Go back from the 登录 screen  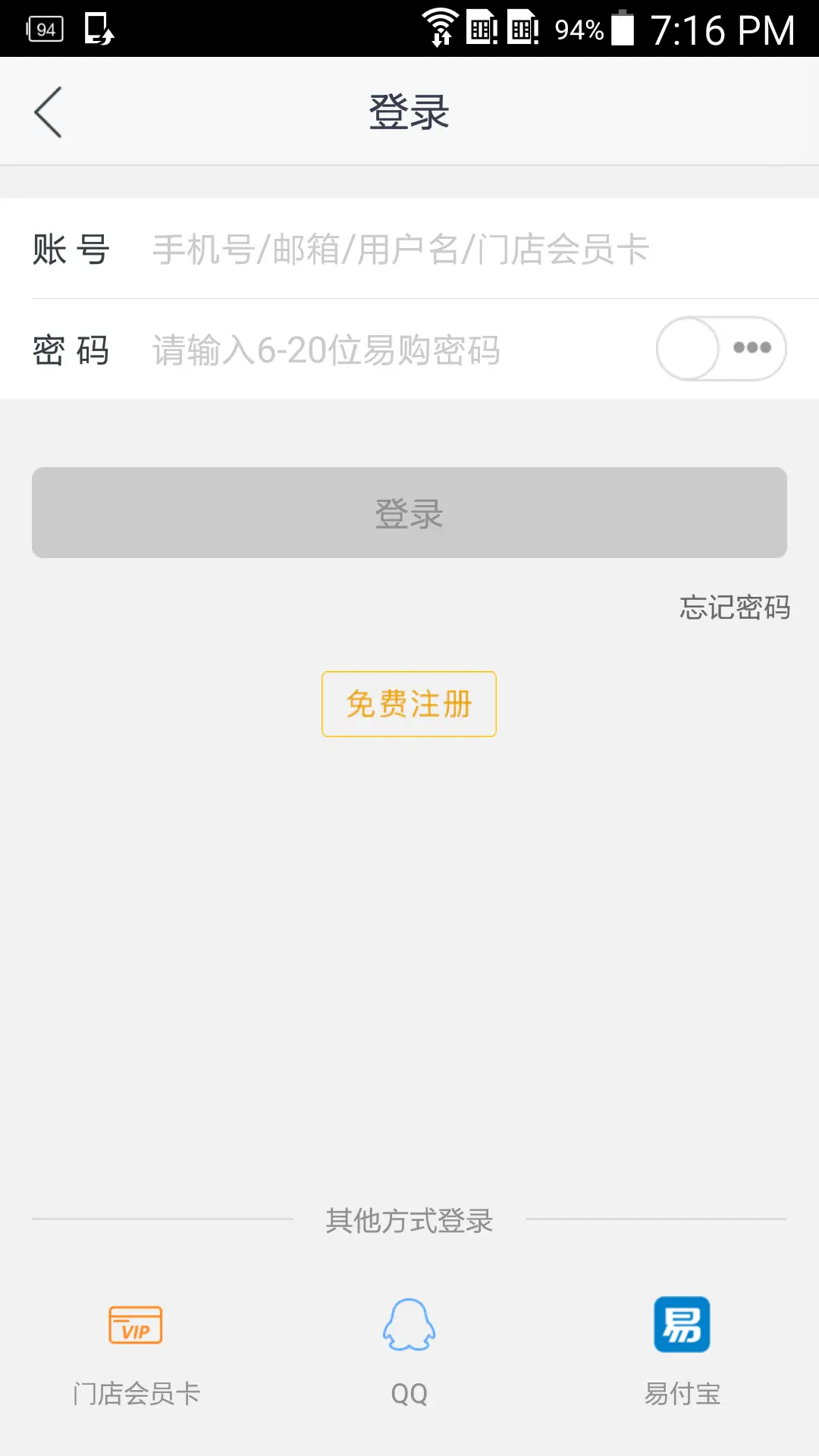48,112
